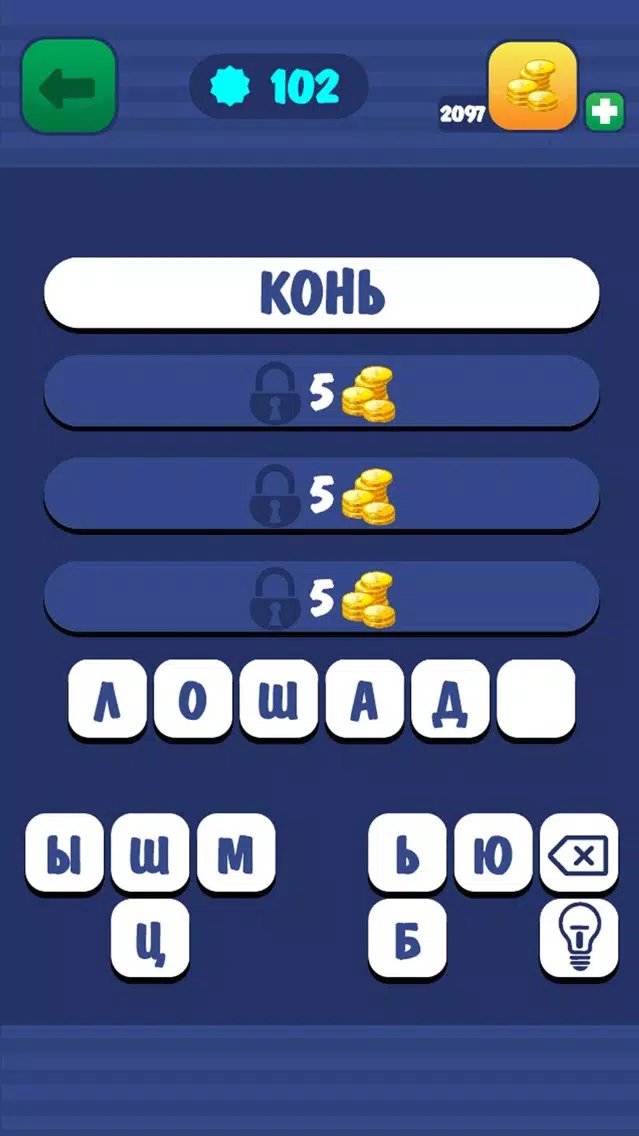This screenshot has width=639, height=1136.
Task: Remove the letter Д from the answer
Action: [x=450, y=699]
